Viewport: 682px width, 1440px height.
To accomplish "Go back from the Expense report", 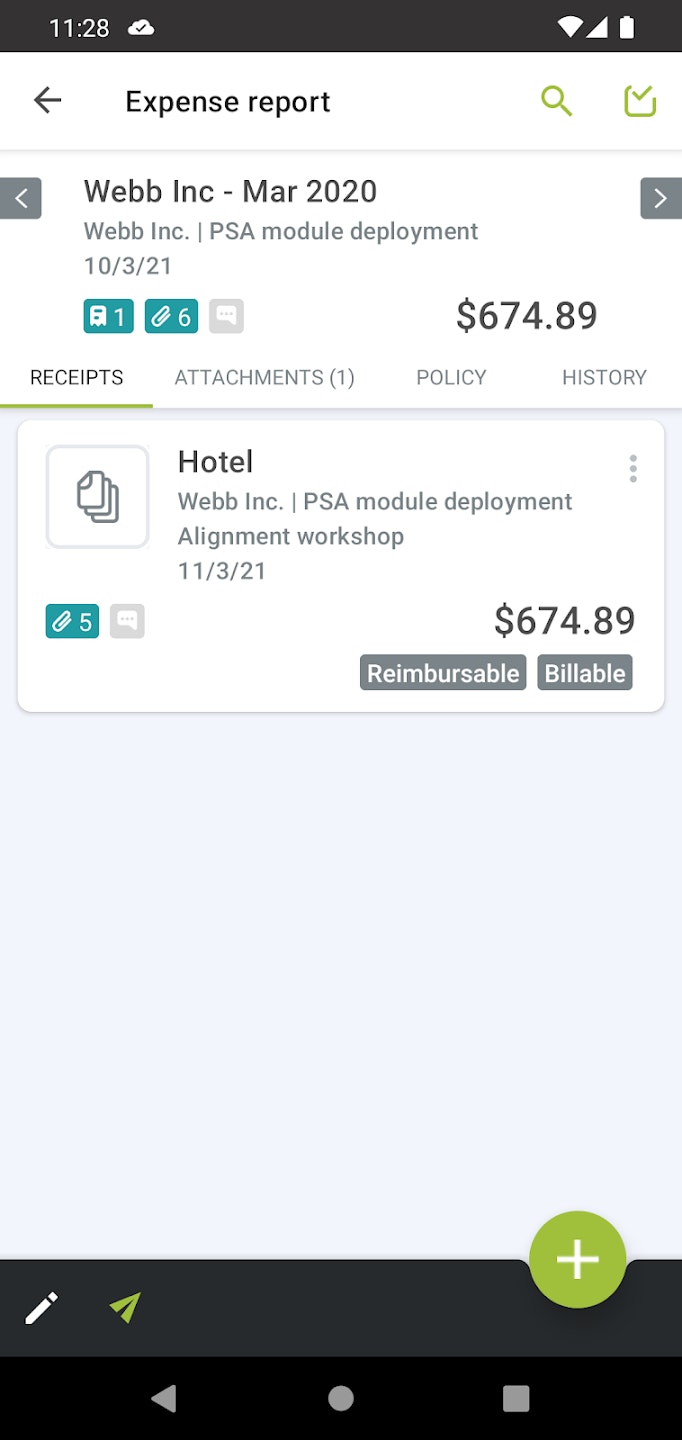I will pos(47,101).
